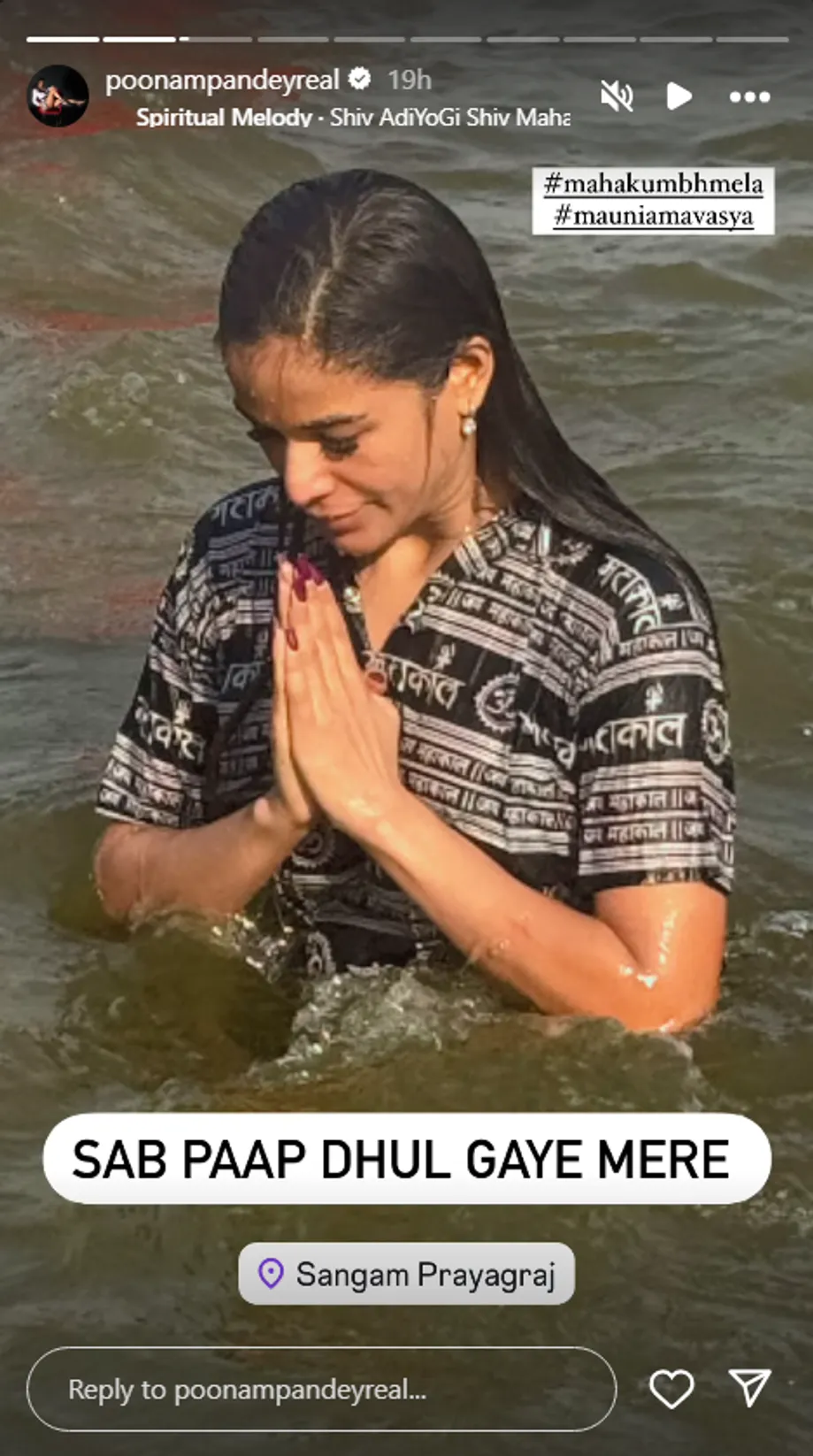The width and height of the screenshot is (813, 1456).
Task: Open the #mahakumbhmela hashtag
Action: coord(653,184)
